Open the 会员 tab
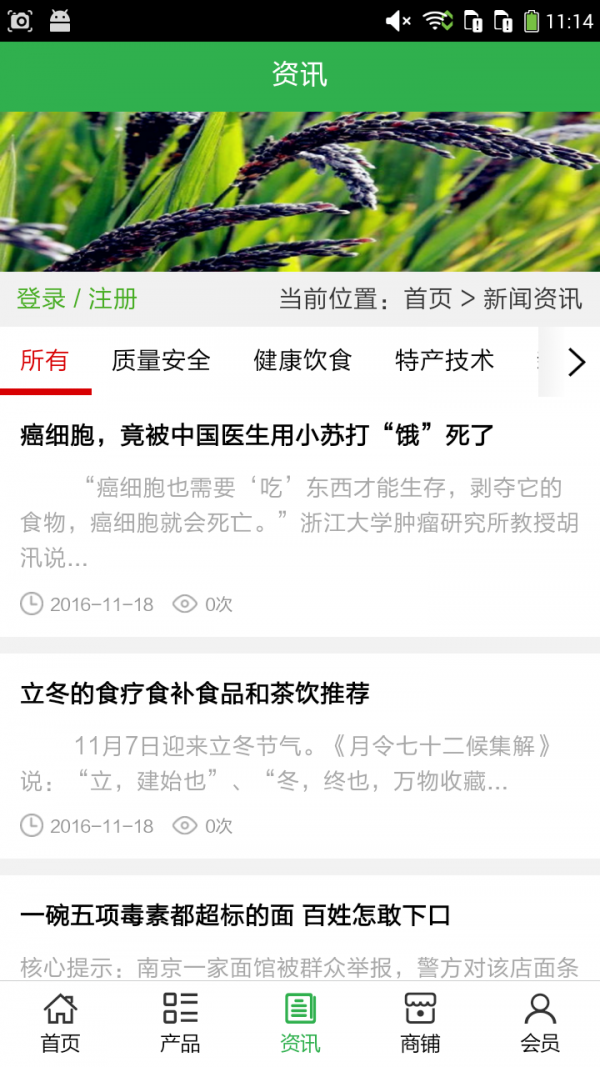The height and width of the screenshot is (1067, 600). click(540, 1023)
